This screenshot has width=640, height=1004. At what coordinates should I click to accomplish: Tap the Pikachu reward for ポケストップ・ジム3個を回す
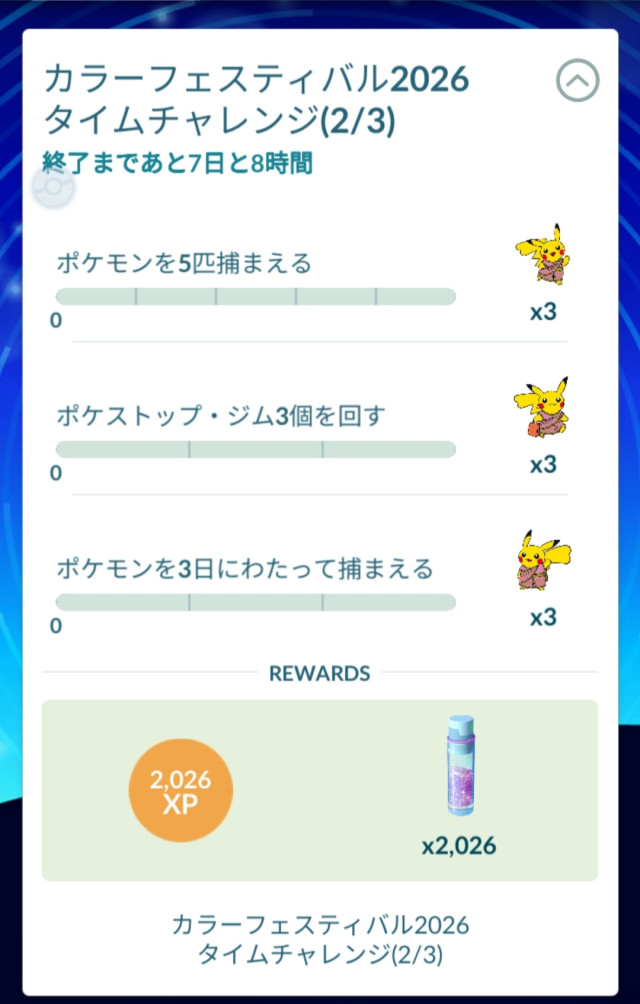tap(541, 407)
